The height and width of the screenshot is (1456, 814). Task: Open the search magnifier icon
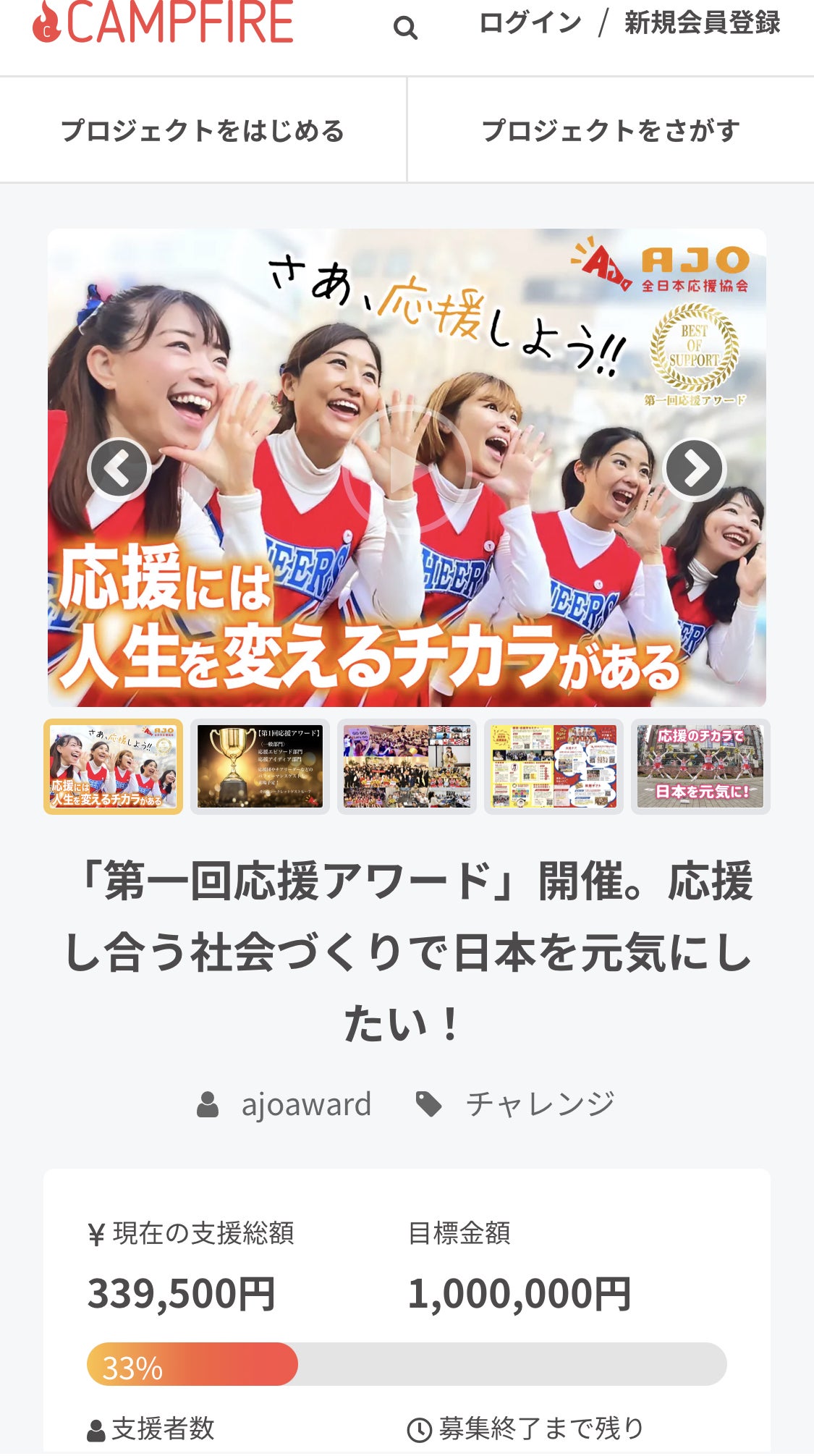click(405, 28)
